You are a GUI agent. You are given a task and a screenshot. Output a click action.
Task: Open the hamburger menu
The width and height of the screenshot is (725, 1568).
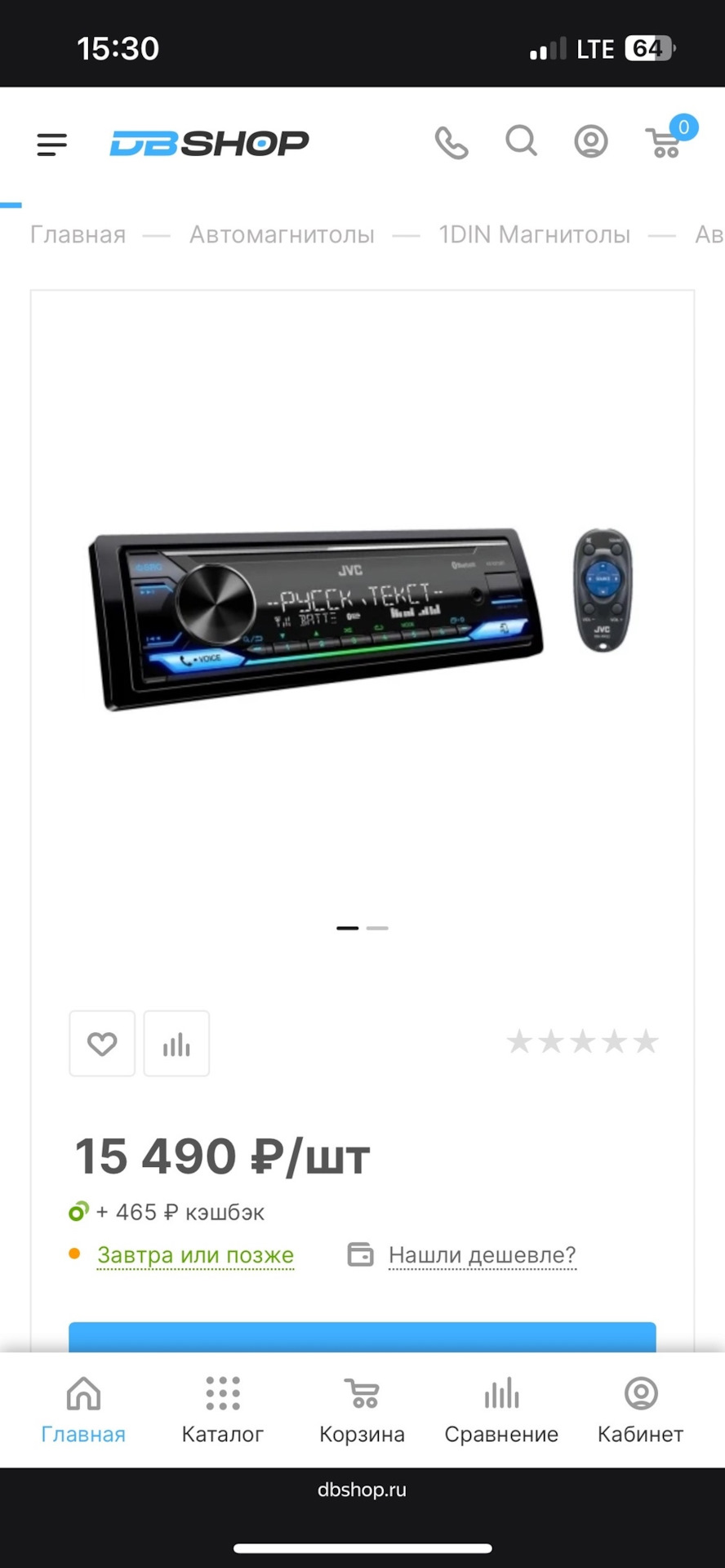coord(51,145)
